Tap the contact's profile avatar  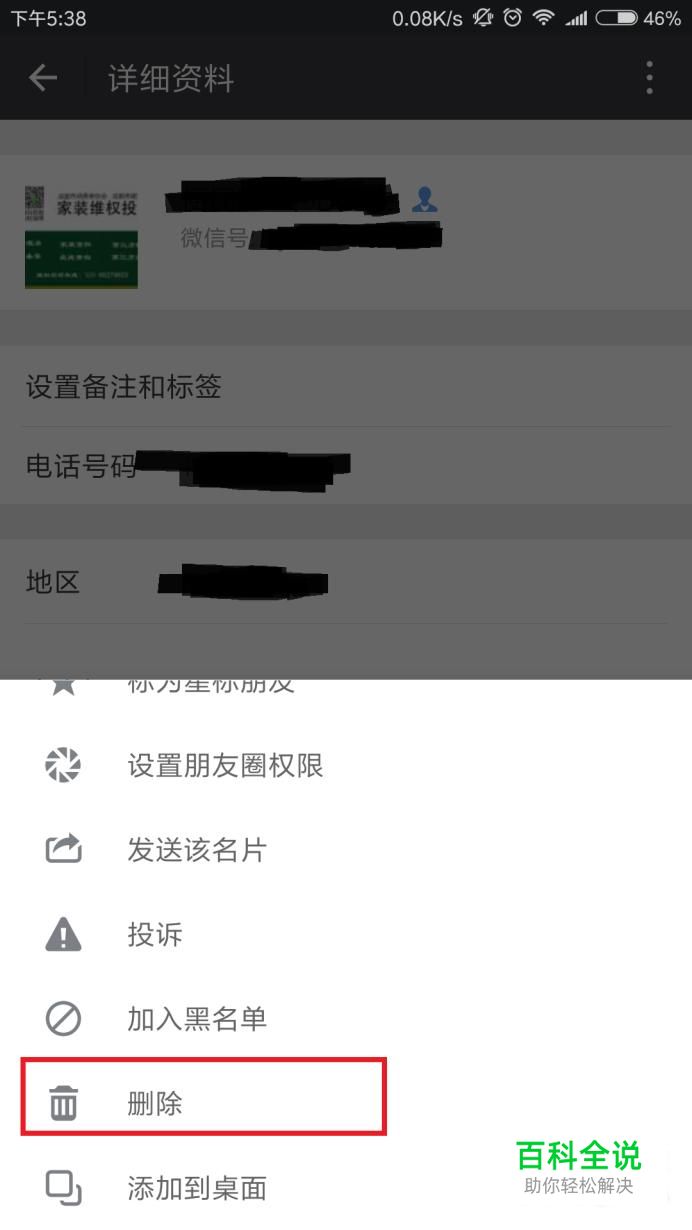pos(81,237)
